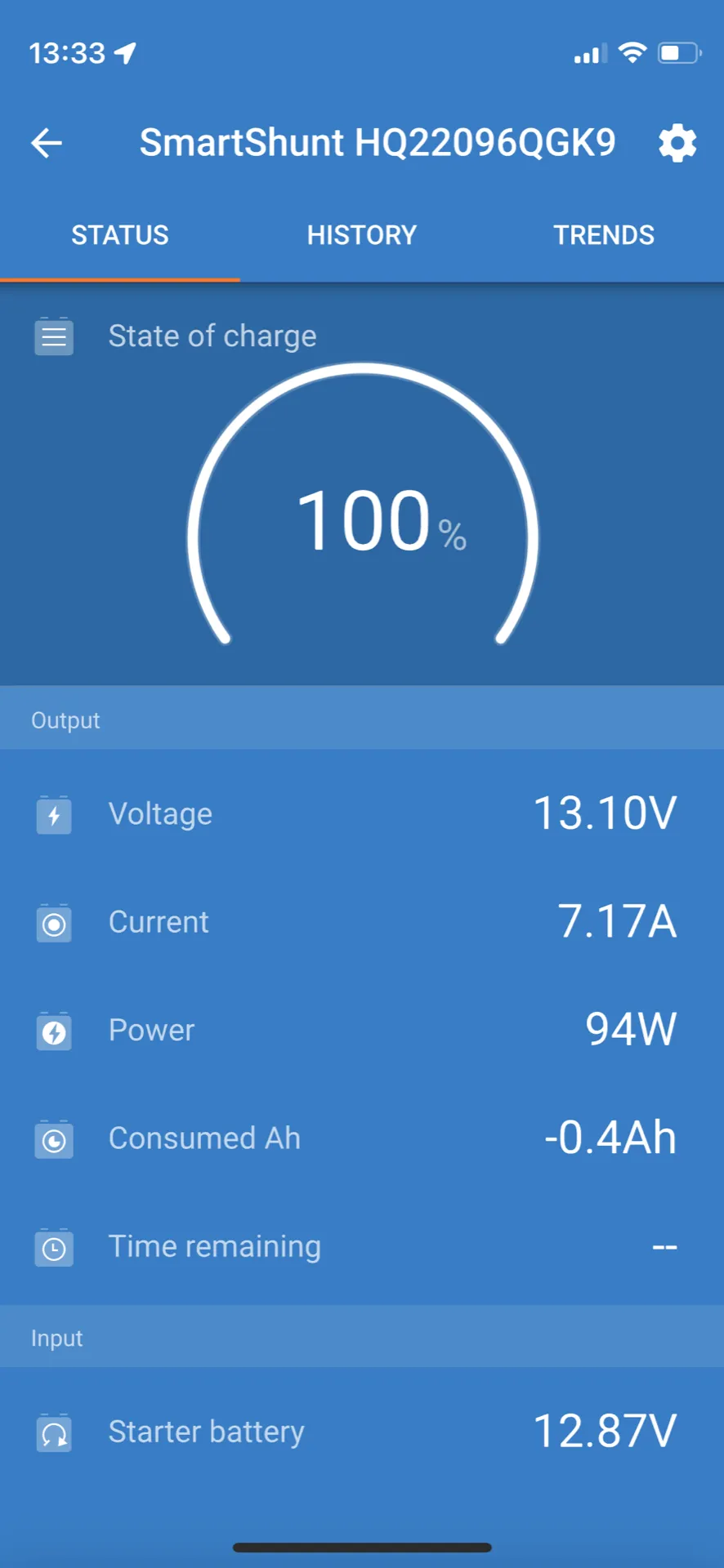Viewport: 724px width, 1568px height.
Task: Open SmartShunt settings gear
Action: click(677, 144)
